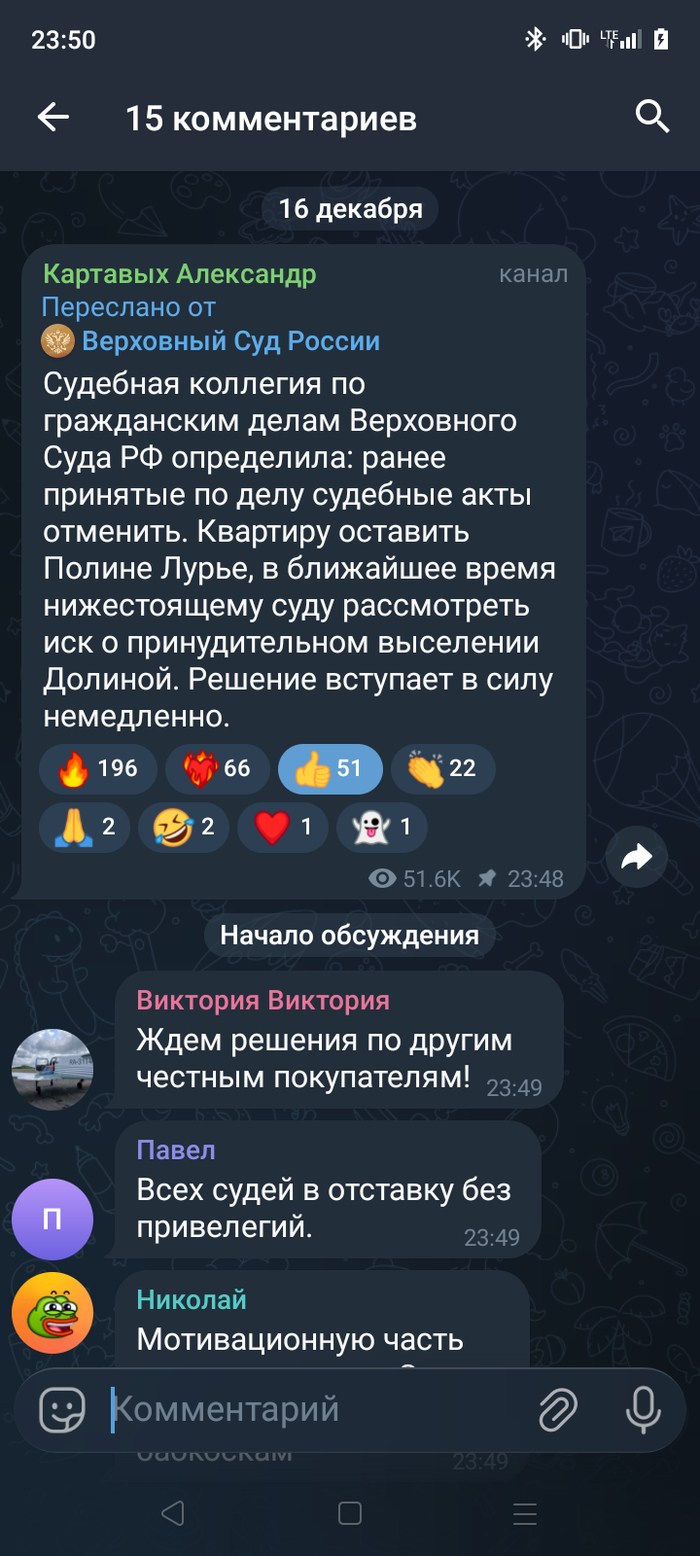Screen dimensions: 700x1556
Task: Tap the system home button
Action: [x=349, y=1514]
